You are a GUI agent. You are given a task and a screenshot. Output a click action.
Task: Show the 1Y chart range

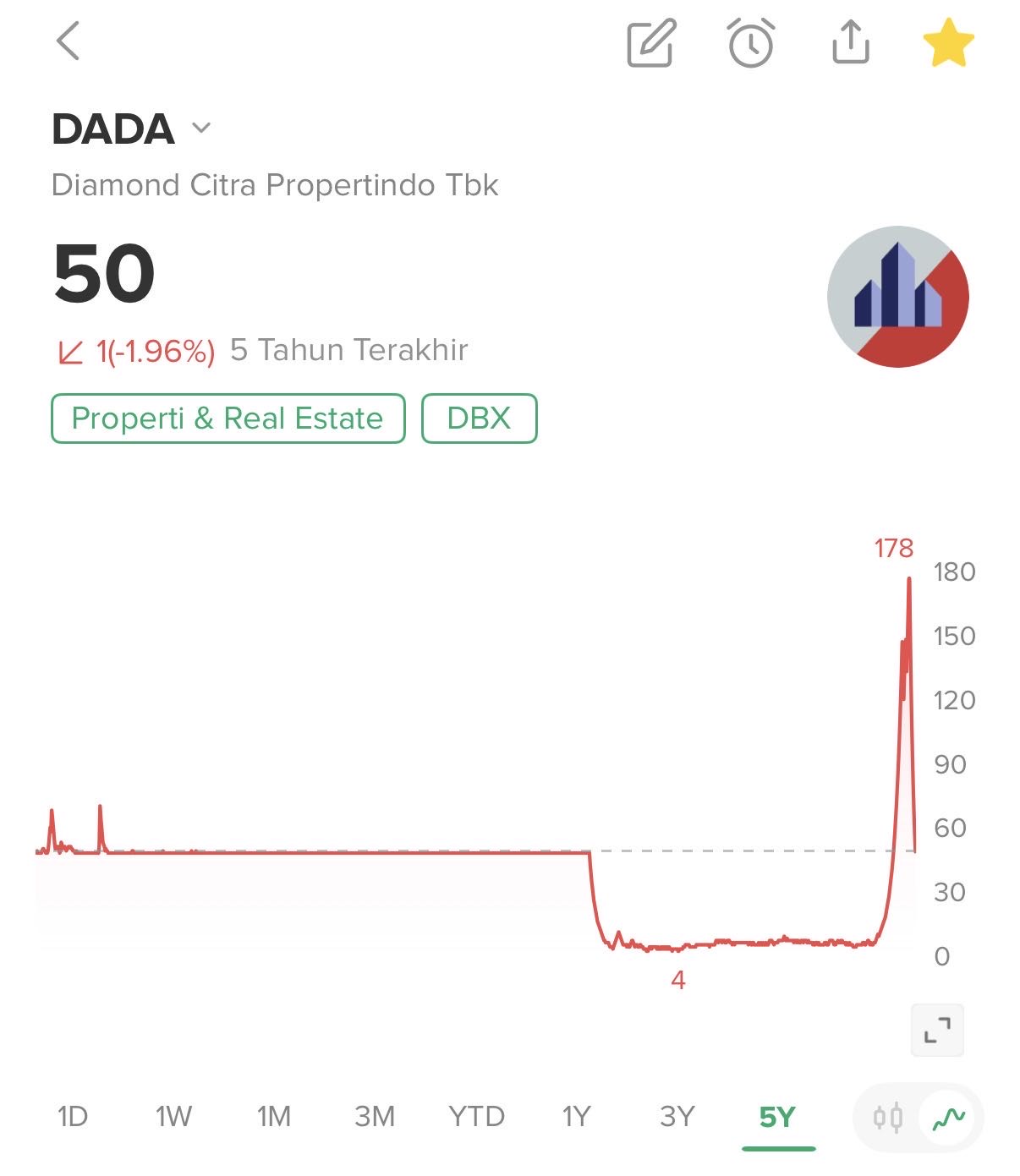(x=577, y=1117)
